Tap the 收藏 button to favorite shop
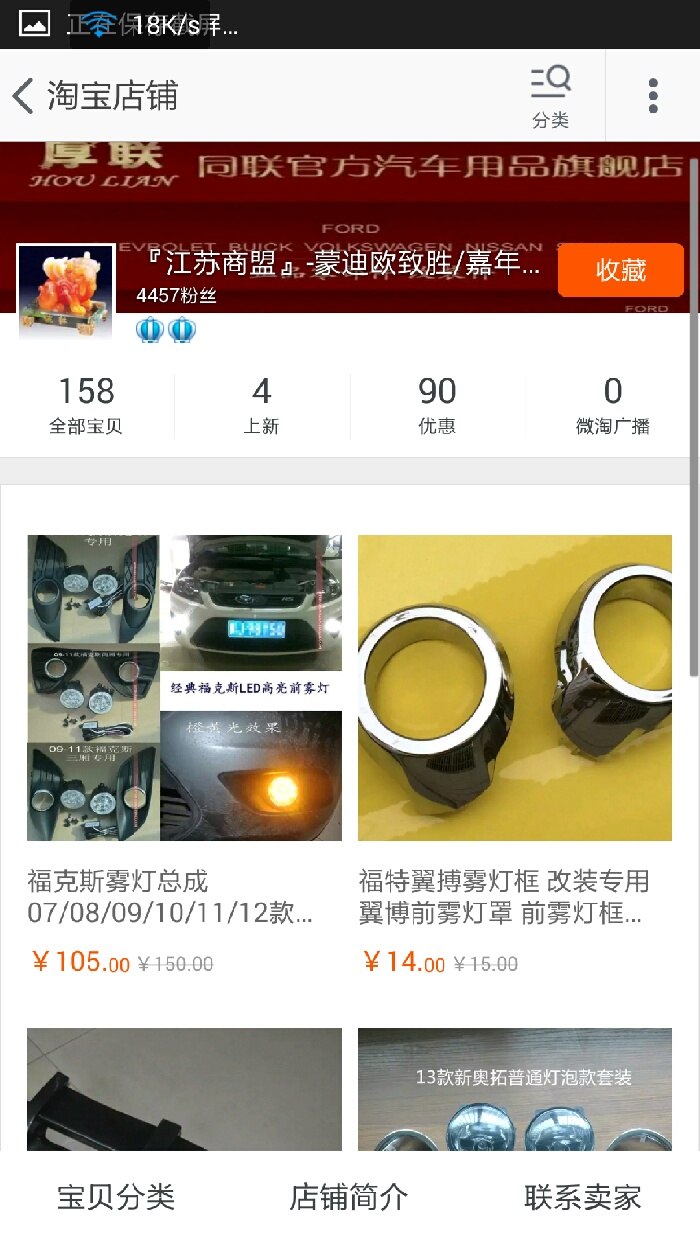 click(620, 270)
